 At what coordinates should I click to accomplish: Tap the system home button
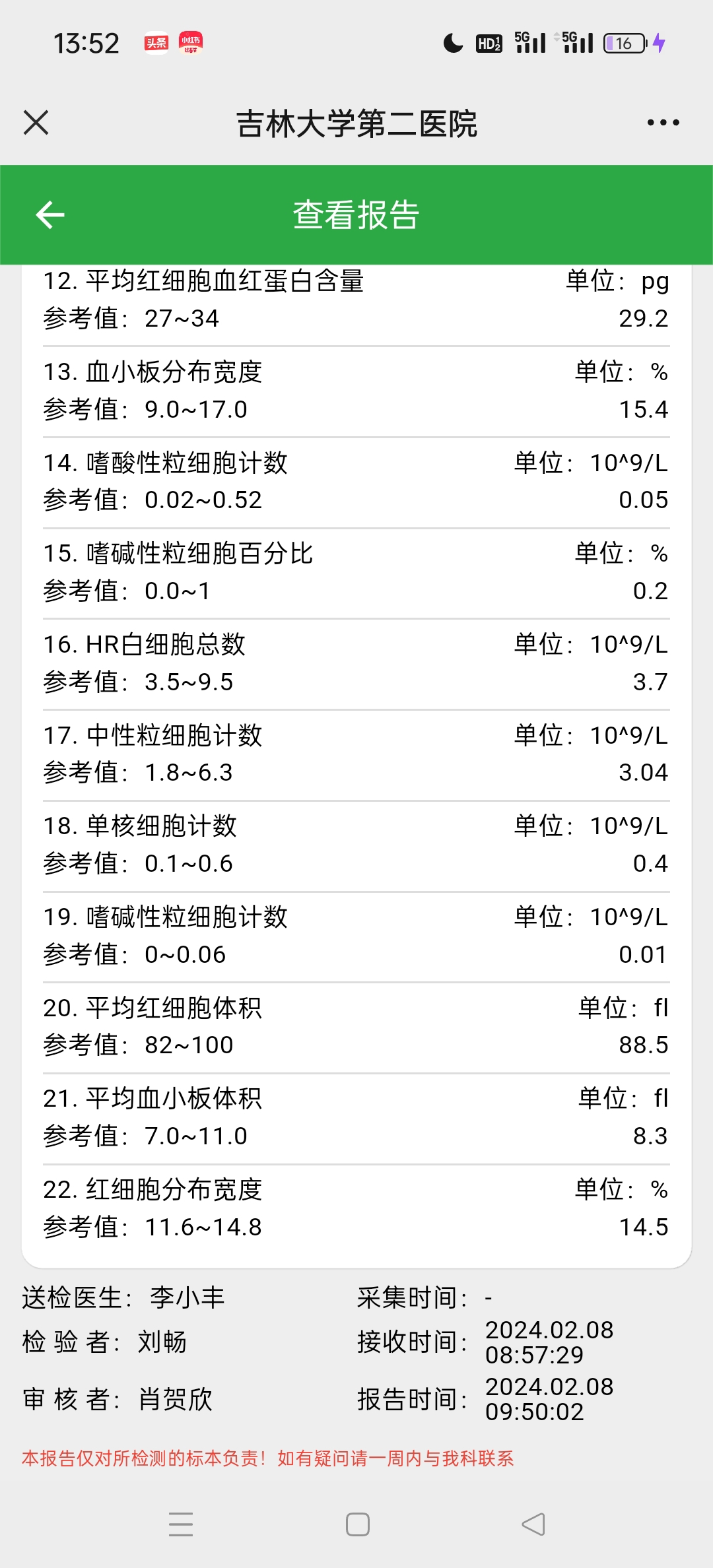point(358,1524)
